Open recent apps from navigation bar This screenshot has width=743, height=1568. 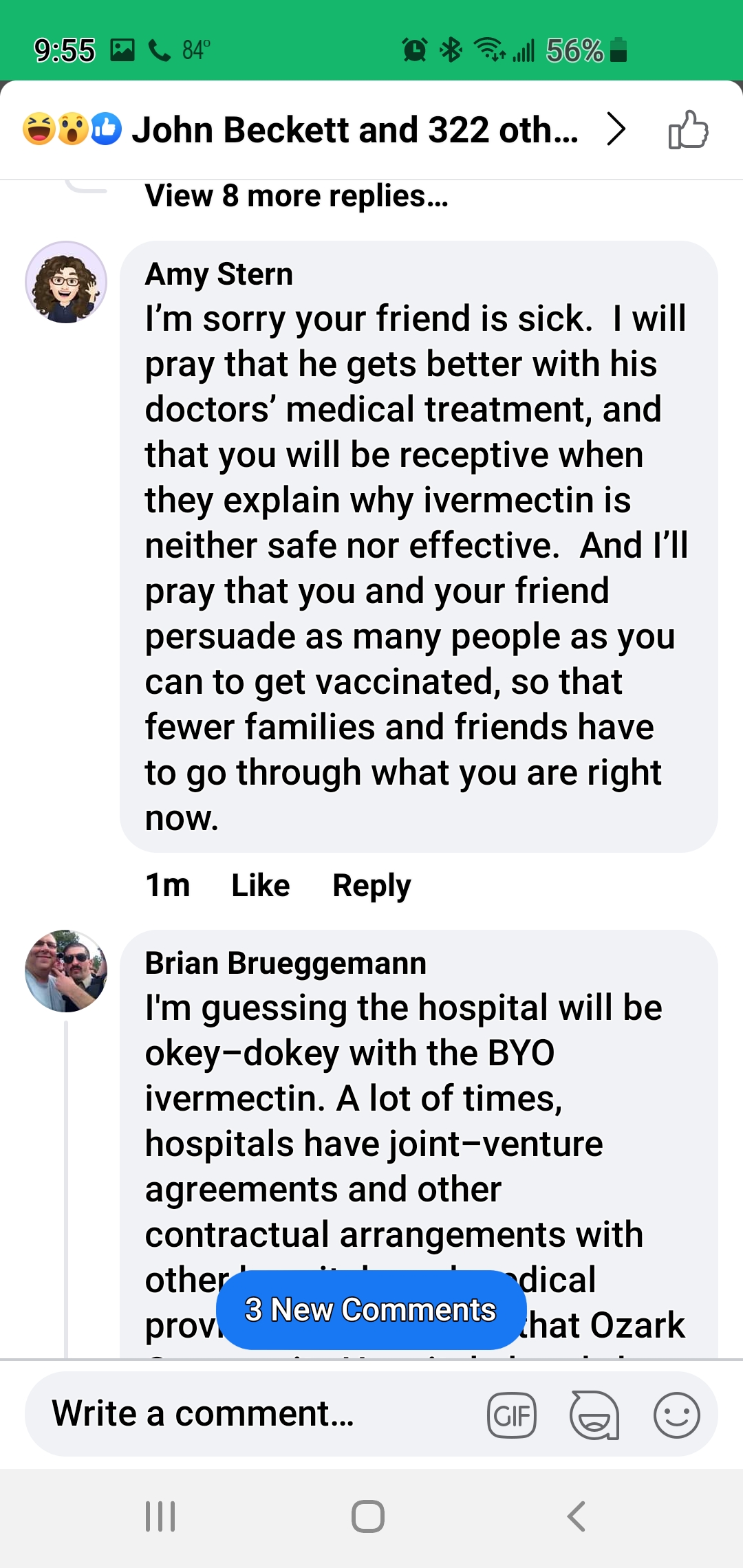(x=160, y=1516)
